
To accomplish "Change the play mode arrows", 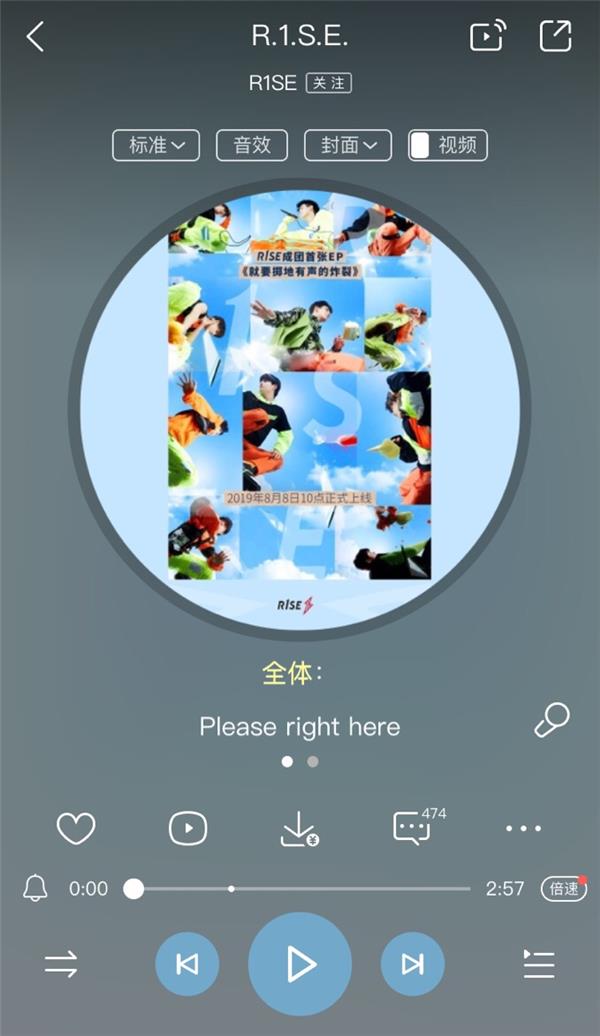I will tap(61, 965).
